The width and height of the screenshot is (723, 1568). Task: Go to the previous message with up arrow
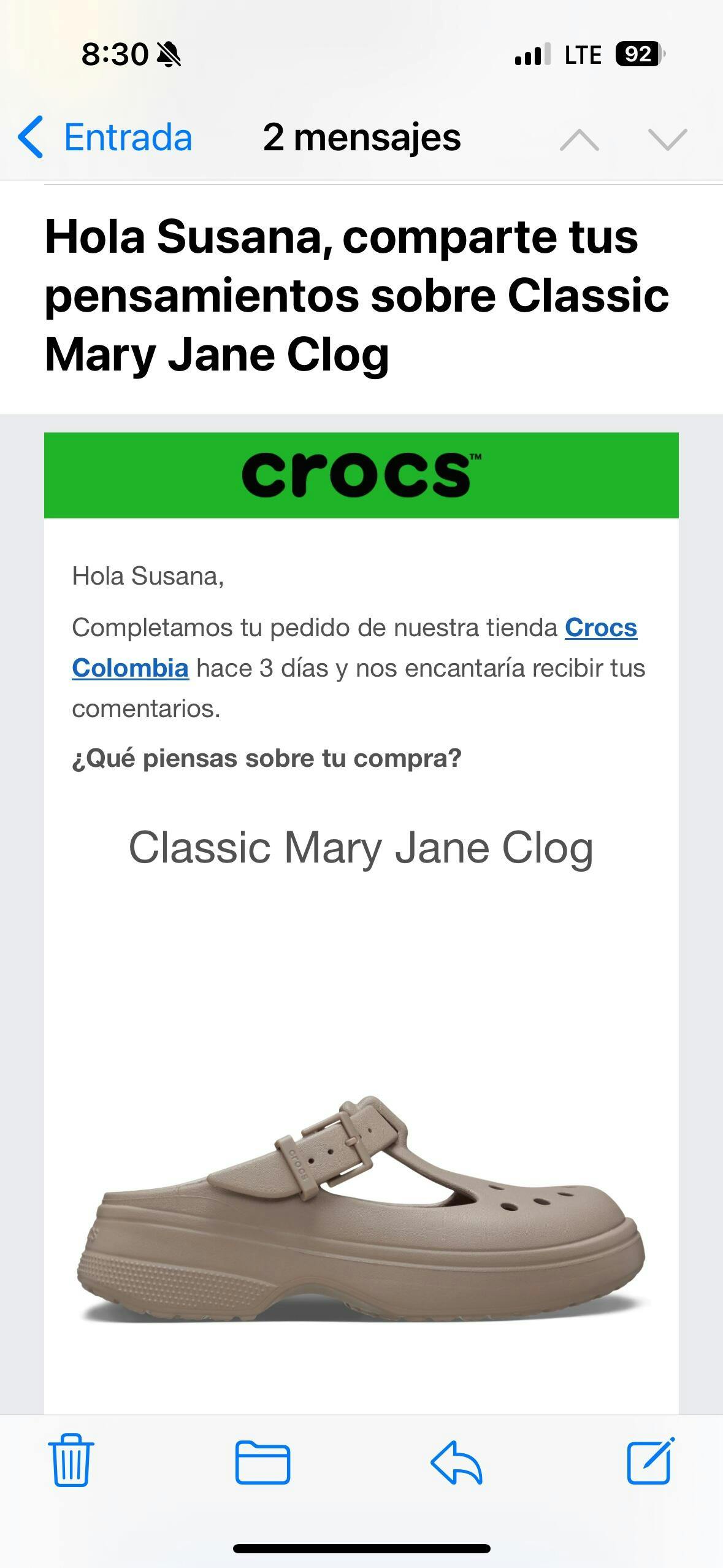tap(579, 140)
